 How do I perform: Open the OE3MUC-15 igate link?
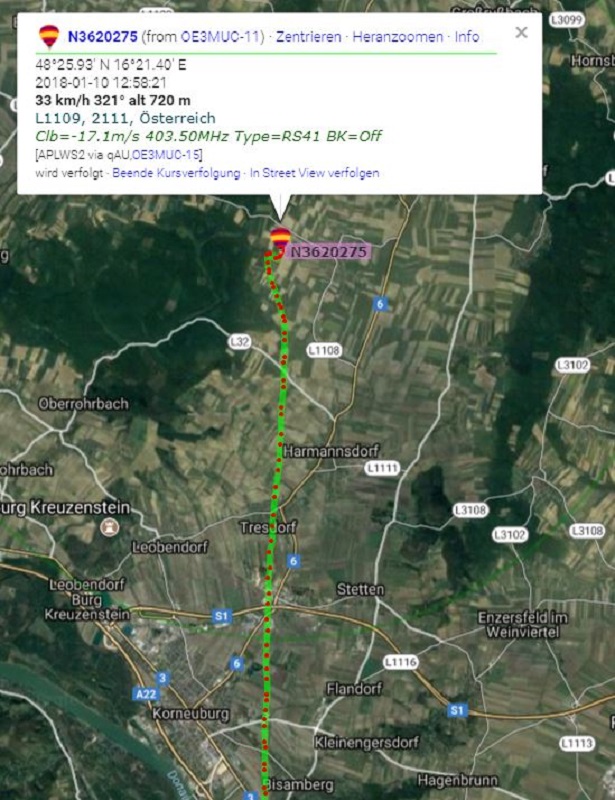(166, 155)
